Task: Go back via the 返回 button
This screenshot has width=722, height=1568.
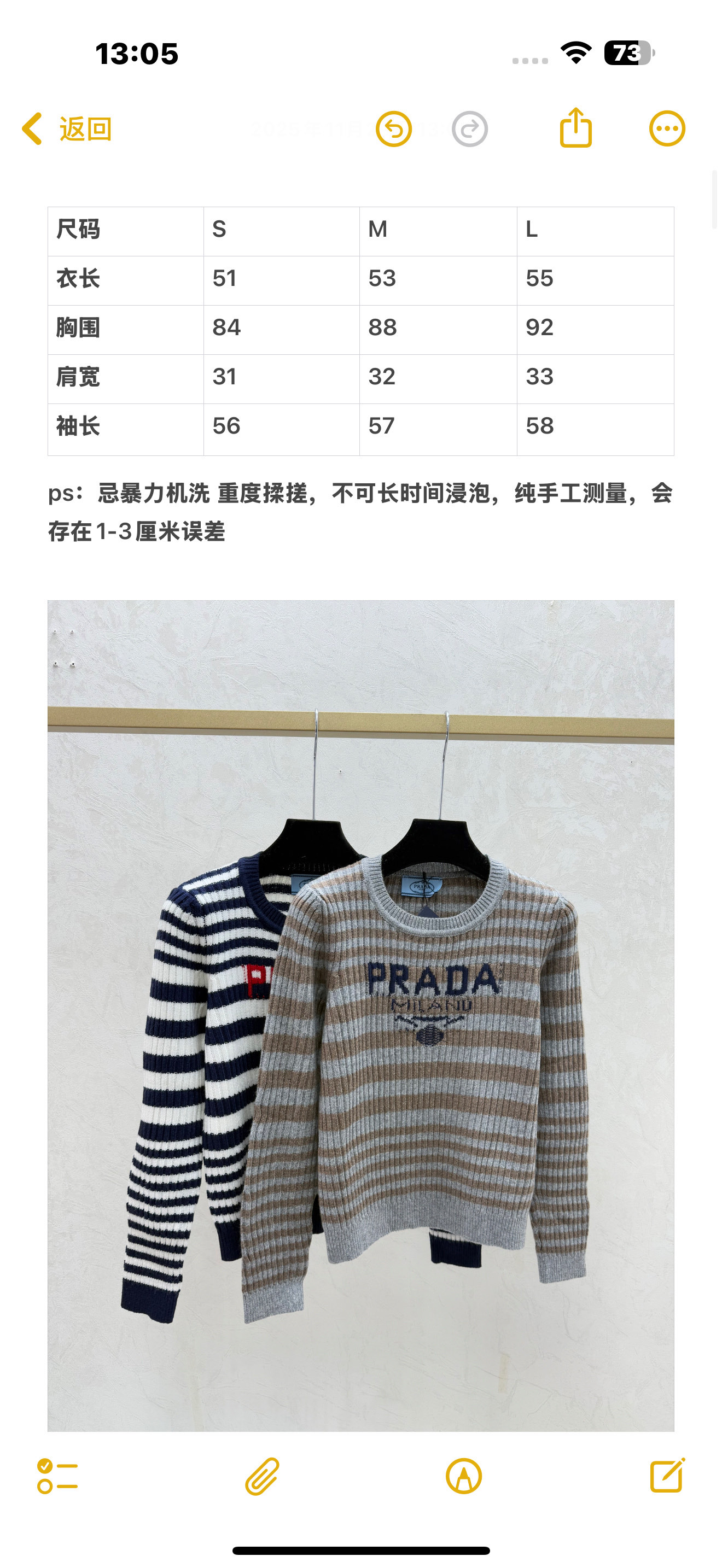Action: [67, 129]
